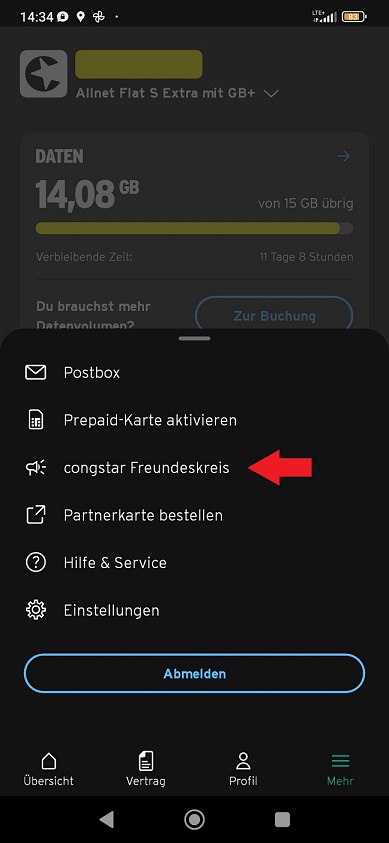Image resolution: width=389 pixels, height=843 pixels.
Task: Tap Partnerkarte bestellen
Action: pyautogui.click(x=194, y=515)
